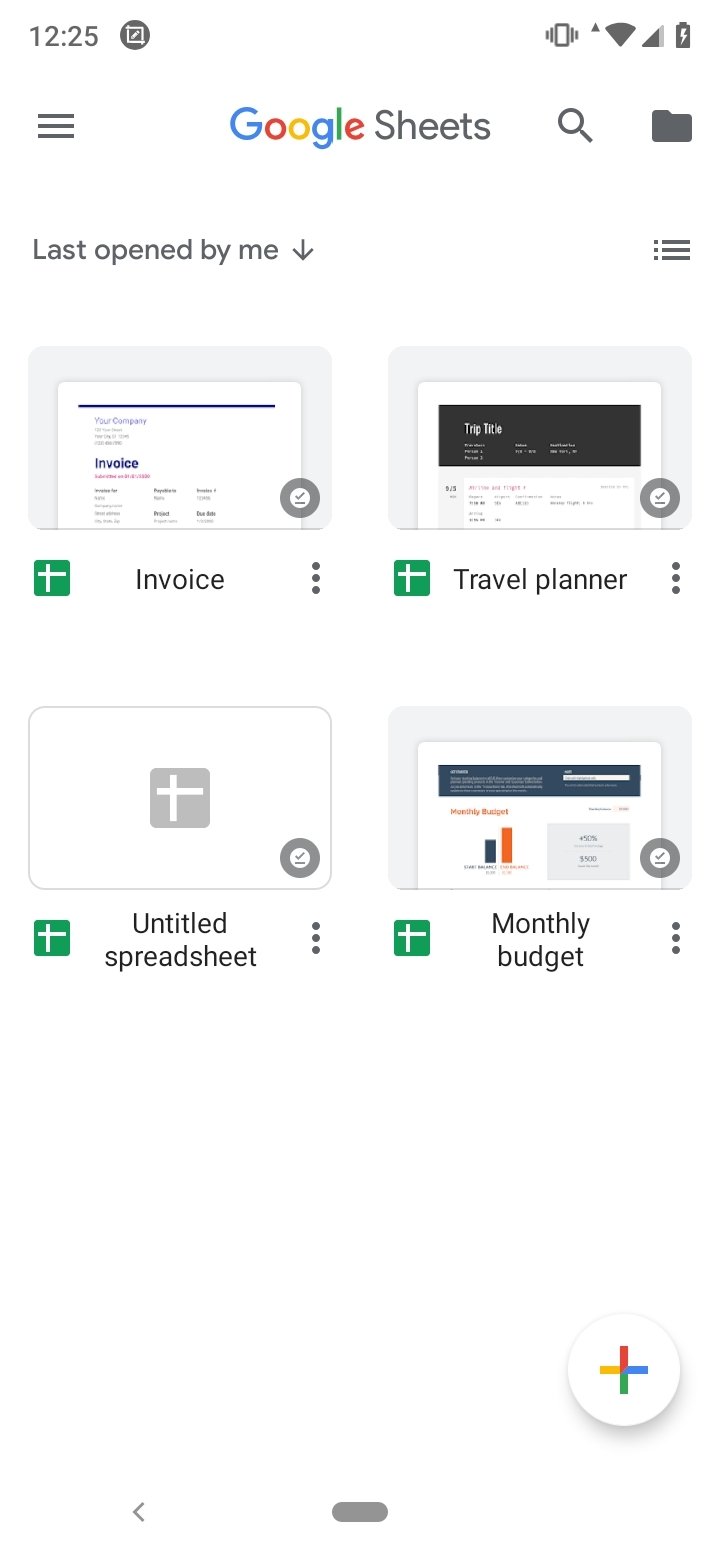The width and height of the screenshot is (720, 1560).
Task: Show more options for Travel planner
Action: pos(676,579)
